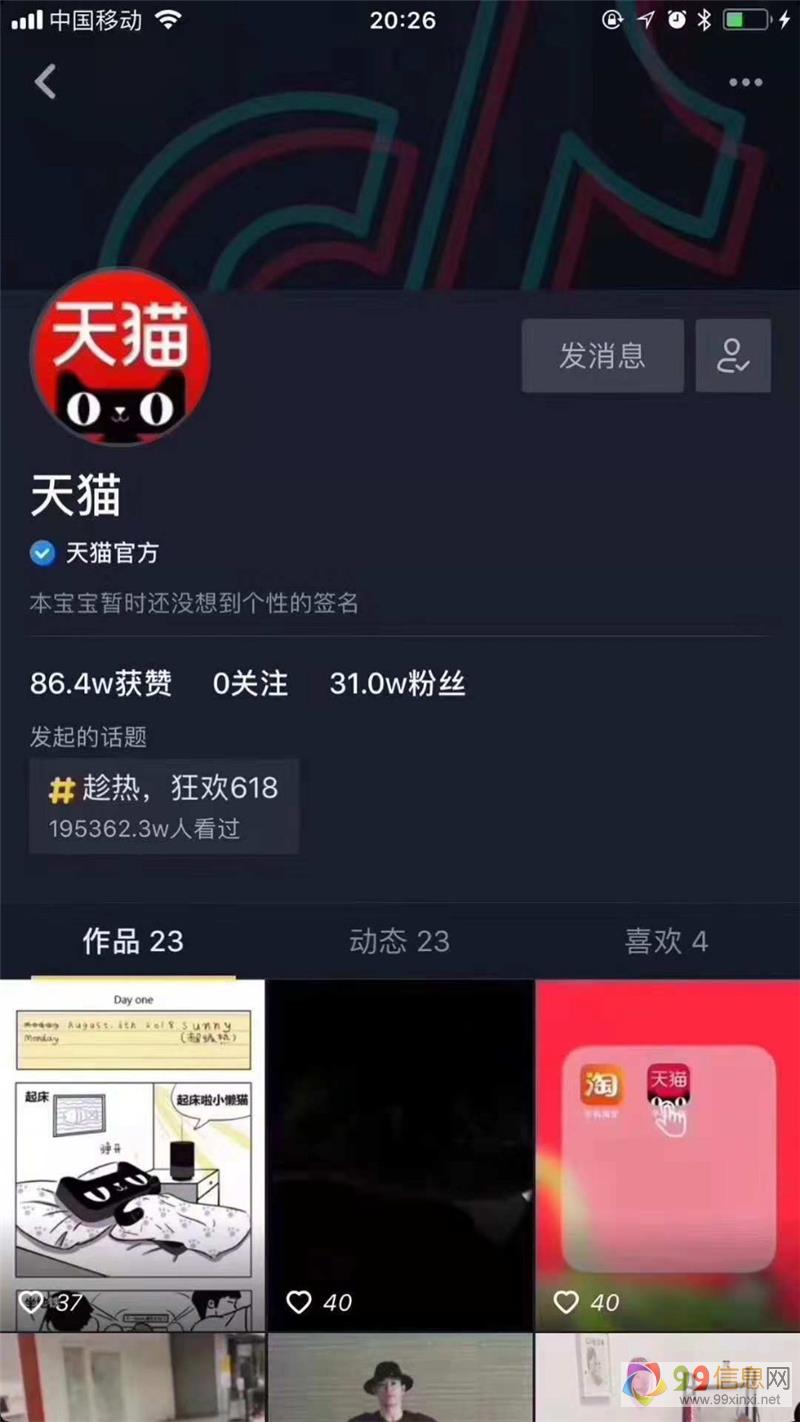Tap the 发消息 message button
Viewport: 800px width, 1422px height.
tap(602, 356)
